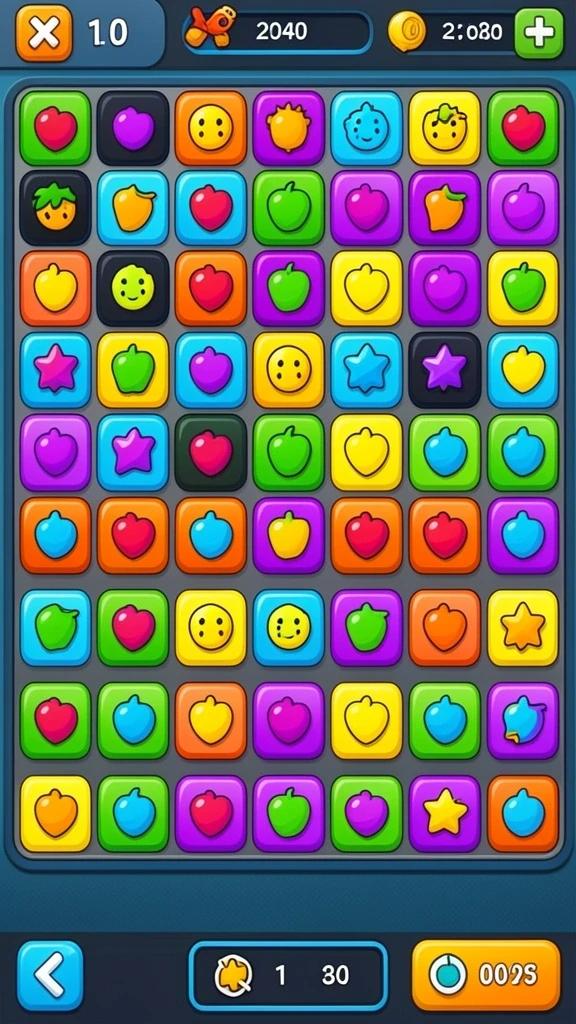The image size is (576, 1024).
Task: Tap the orange timer booster button
Action: coord(486,975)
